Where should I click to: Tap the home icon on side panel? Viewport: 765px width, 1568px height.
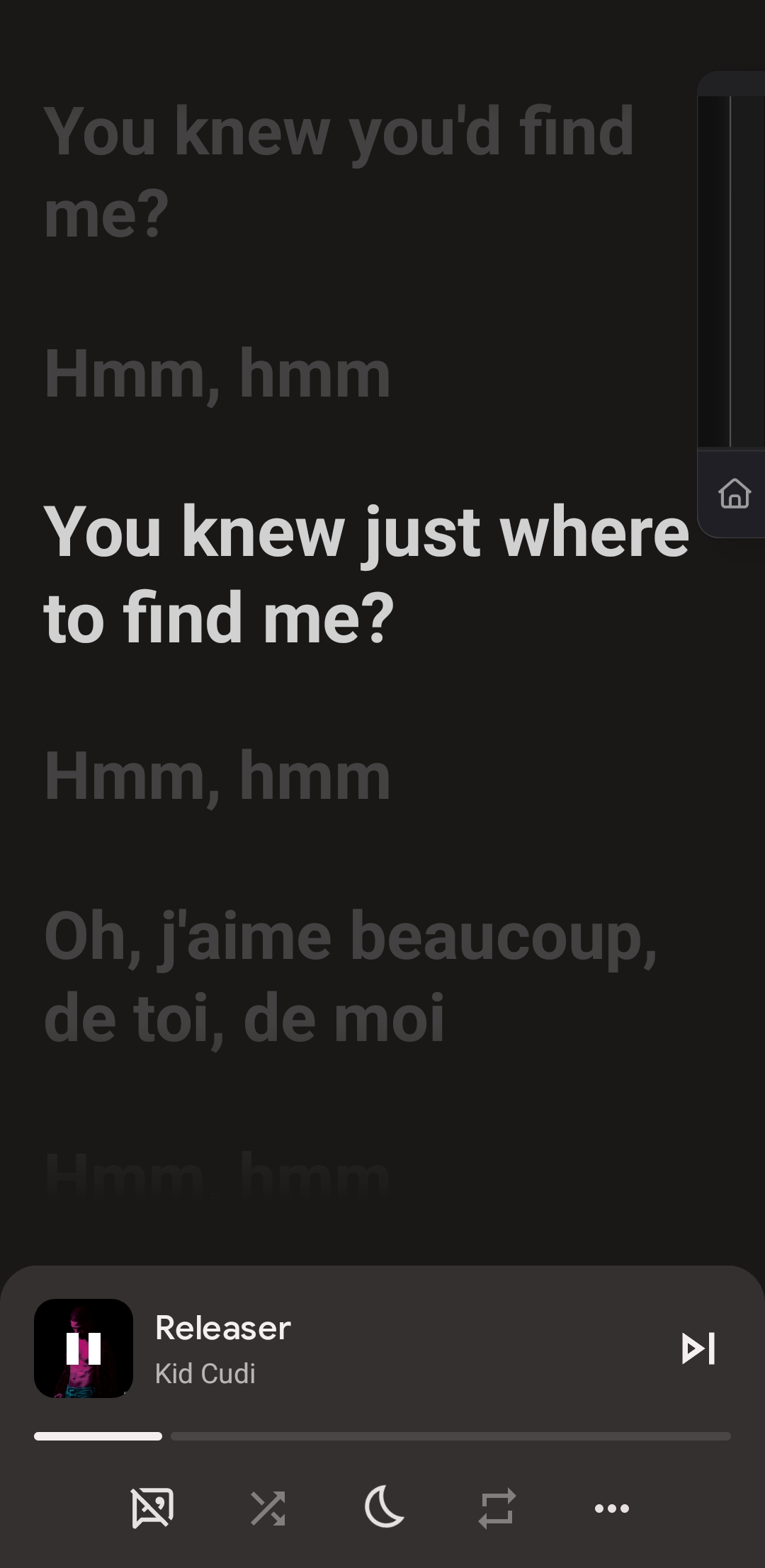(734, 494)
